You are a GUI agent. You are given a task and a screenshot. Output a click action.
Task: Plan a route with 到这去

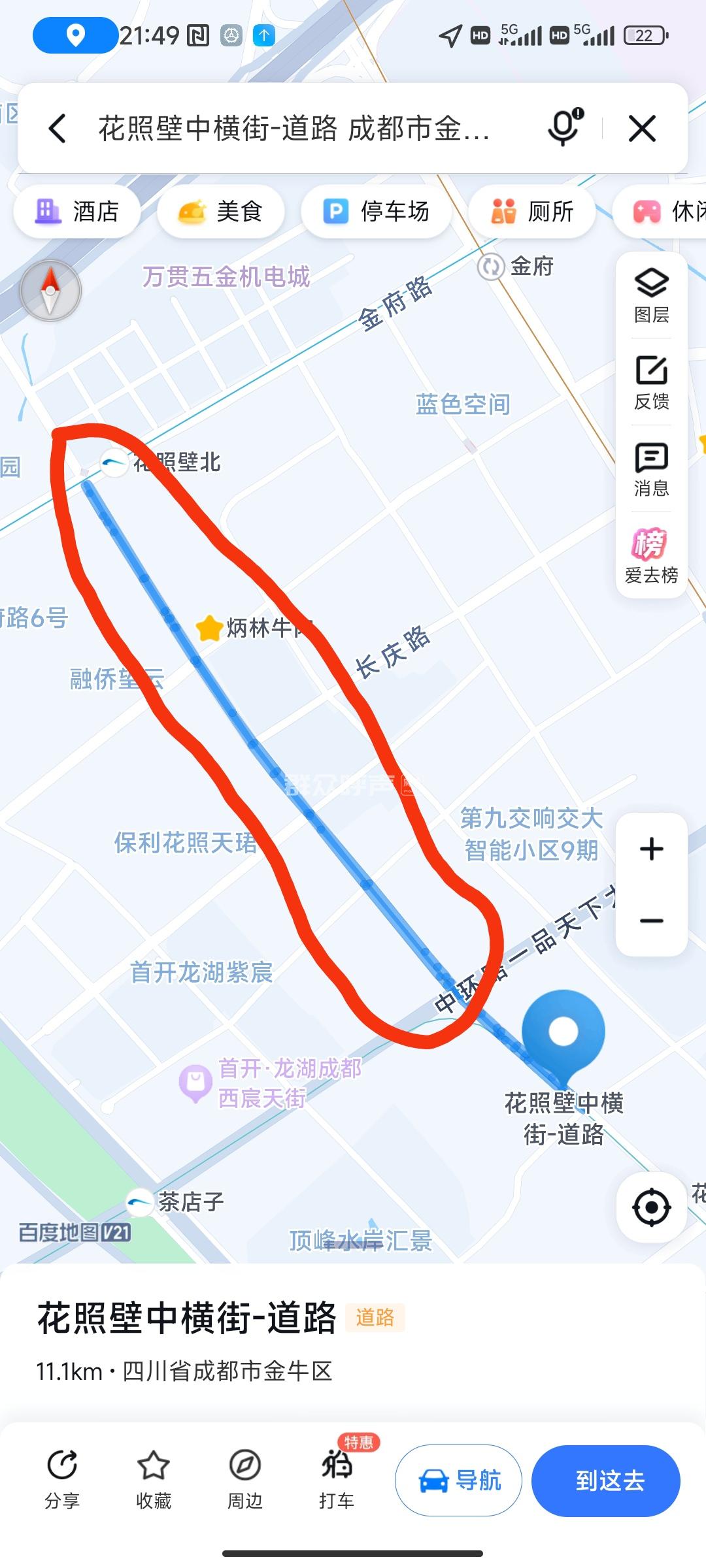pyautogui.click(x=606, y=1480)
